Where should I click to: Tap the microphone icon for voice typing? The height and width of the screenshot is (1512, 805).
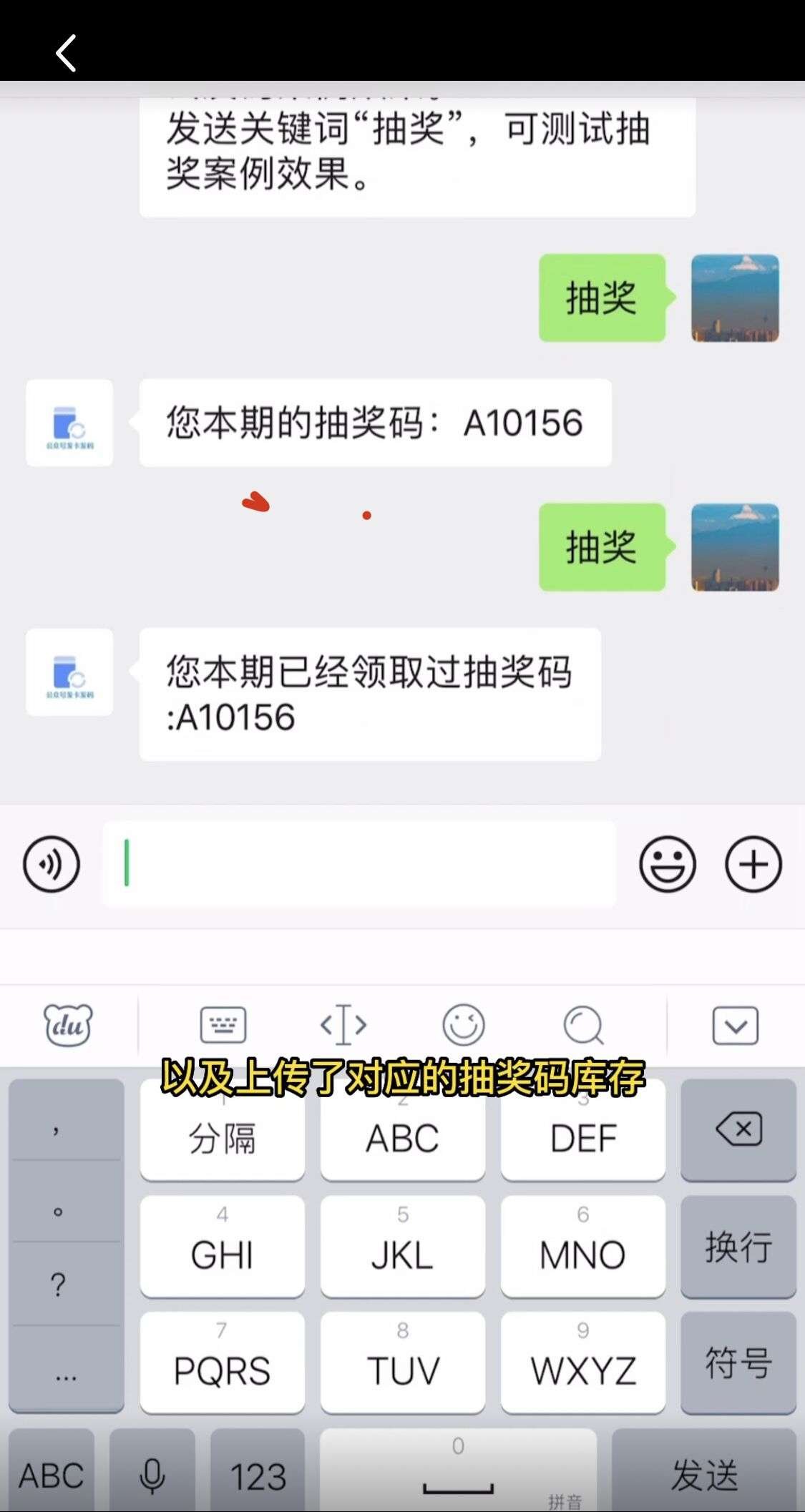point(152,1473)
